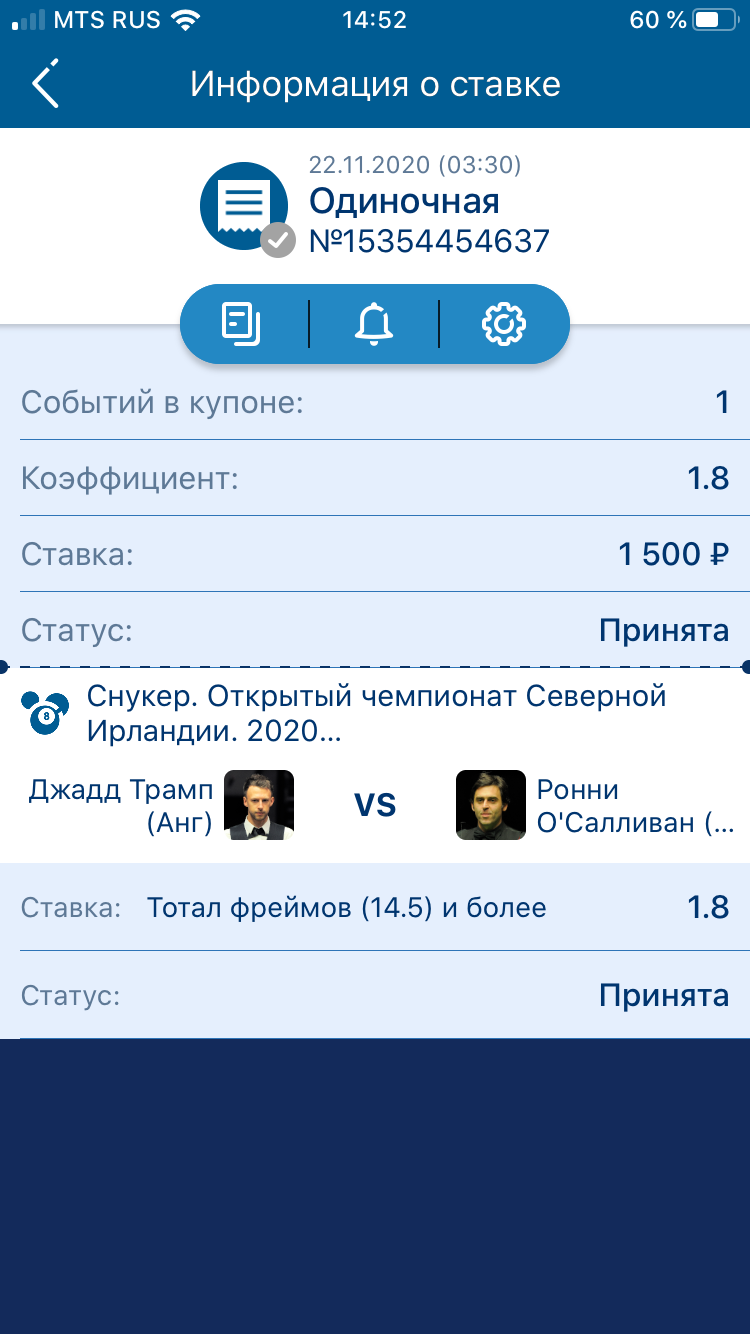
Task: Open the notifications bell for this bet
Action: [x=374, y=325]
